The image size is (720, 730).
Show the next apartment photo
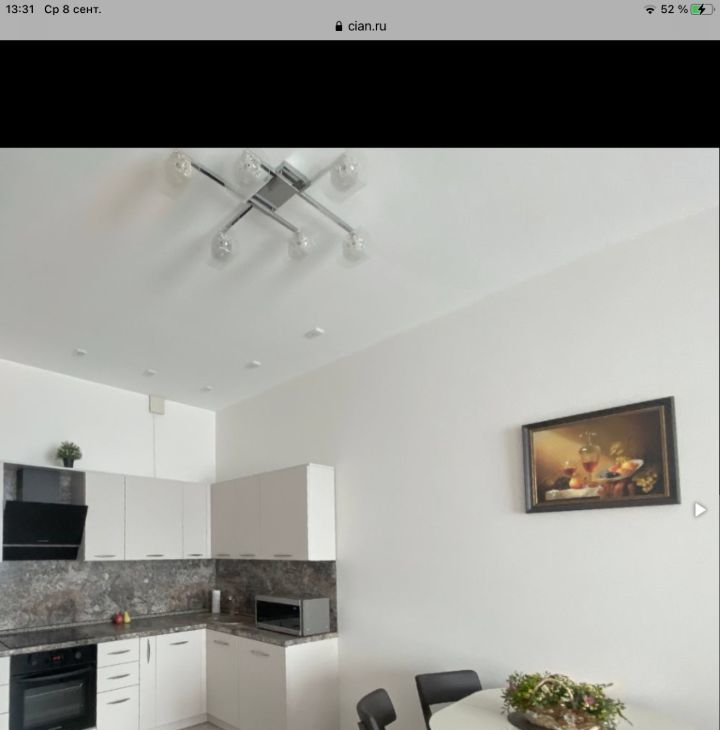(x=700, y=510)
